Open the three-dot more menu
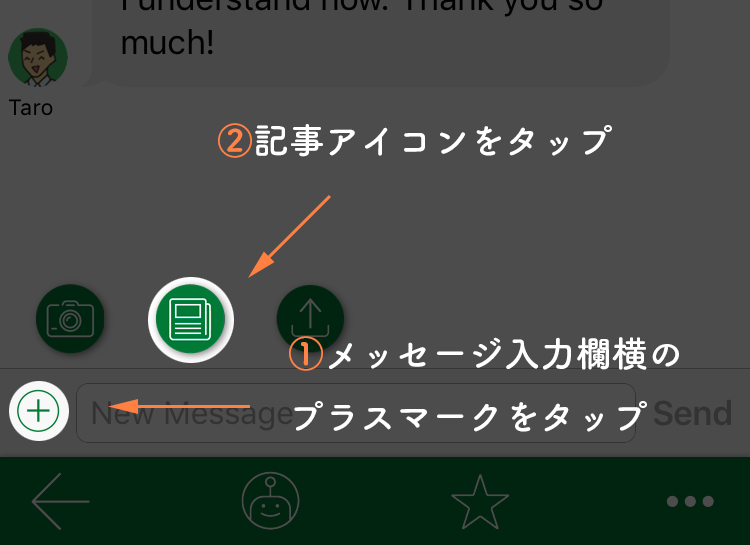 tap(690, 501)
